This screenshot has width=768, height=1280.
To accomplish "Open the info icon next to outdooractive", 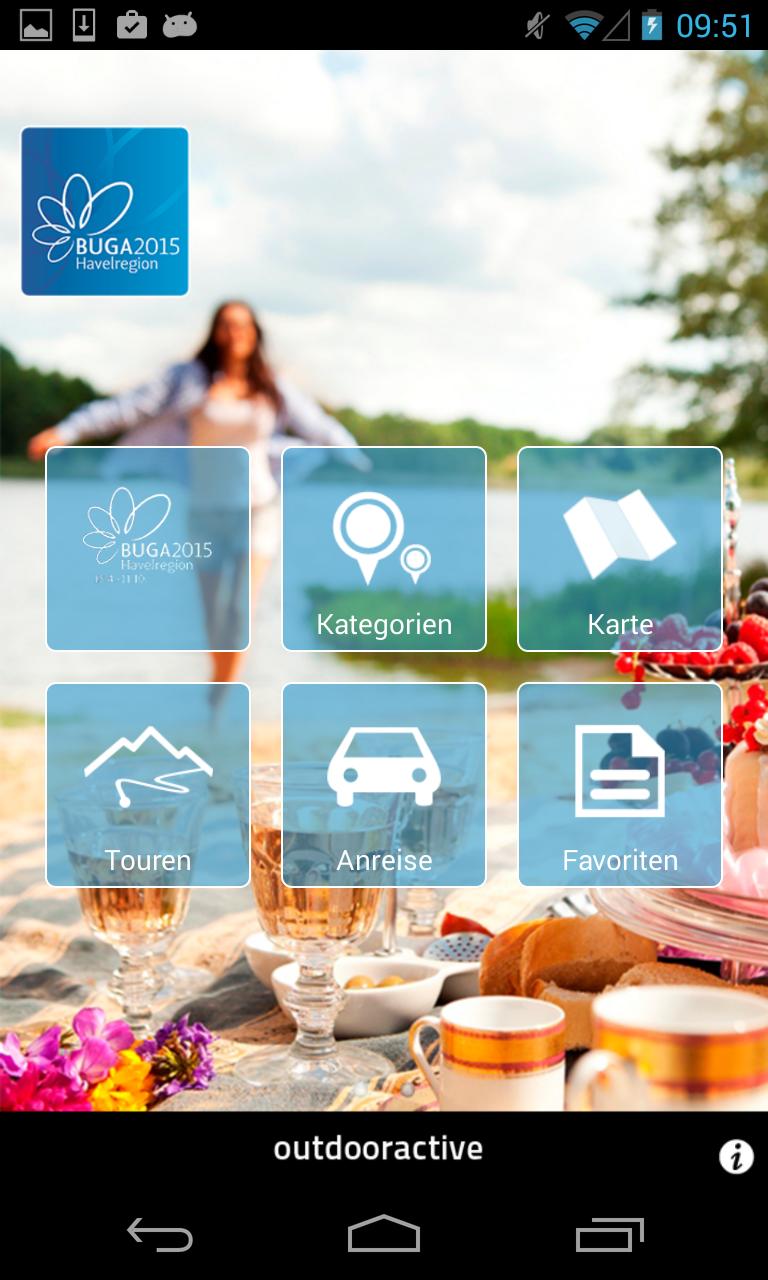I will pos(736,1156).
